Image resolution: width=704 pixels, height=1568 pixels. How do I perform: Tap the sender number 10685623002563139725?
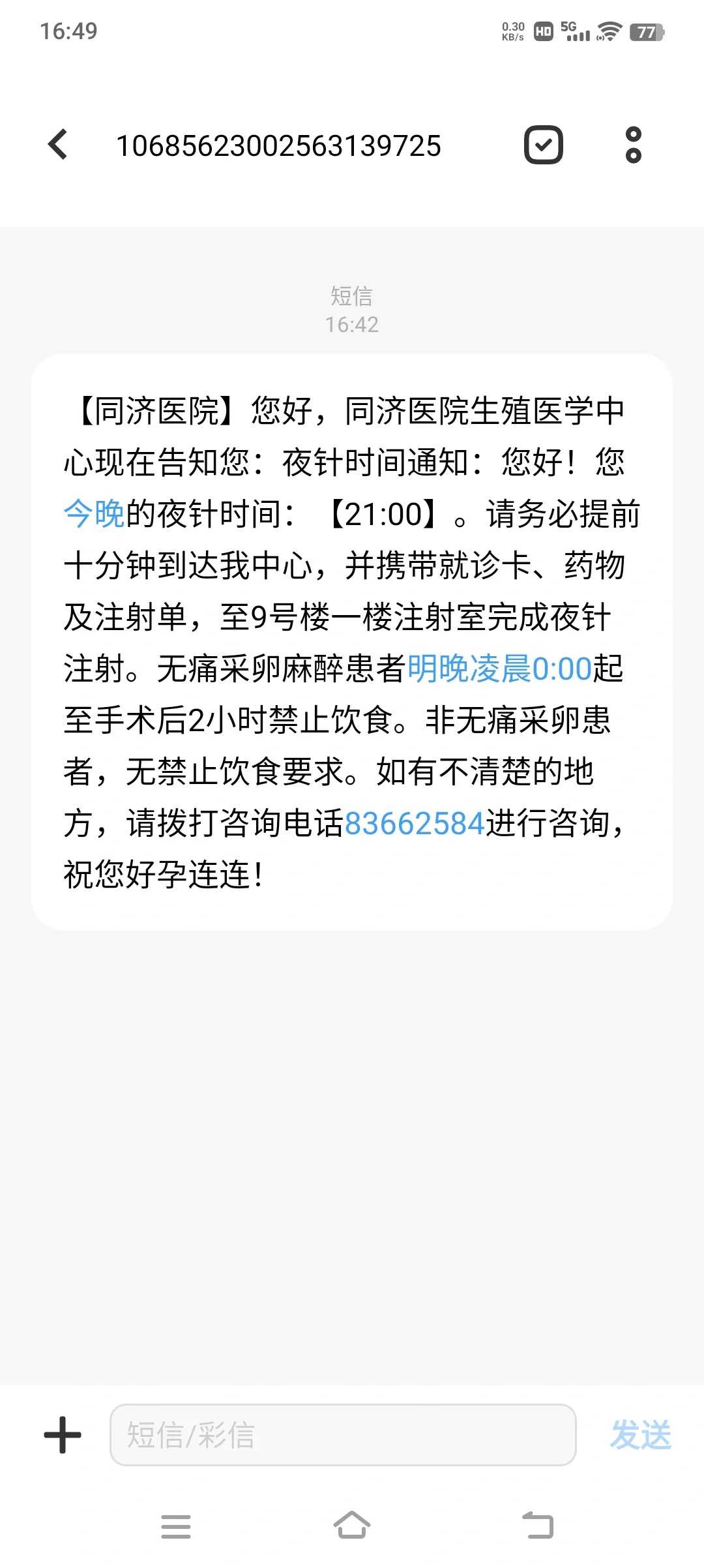click(x=280, y=145)
